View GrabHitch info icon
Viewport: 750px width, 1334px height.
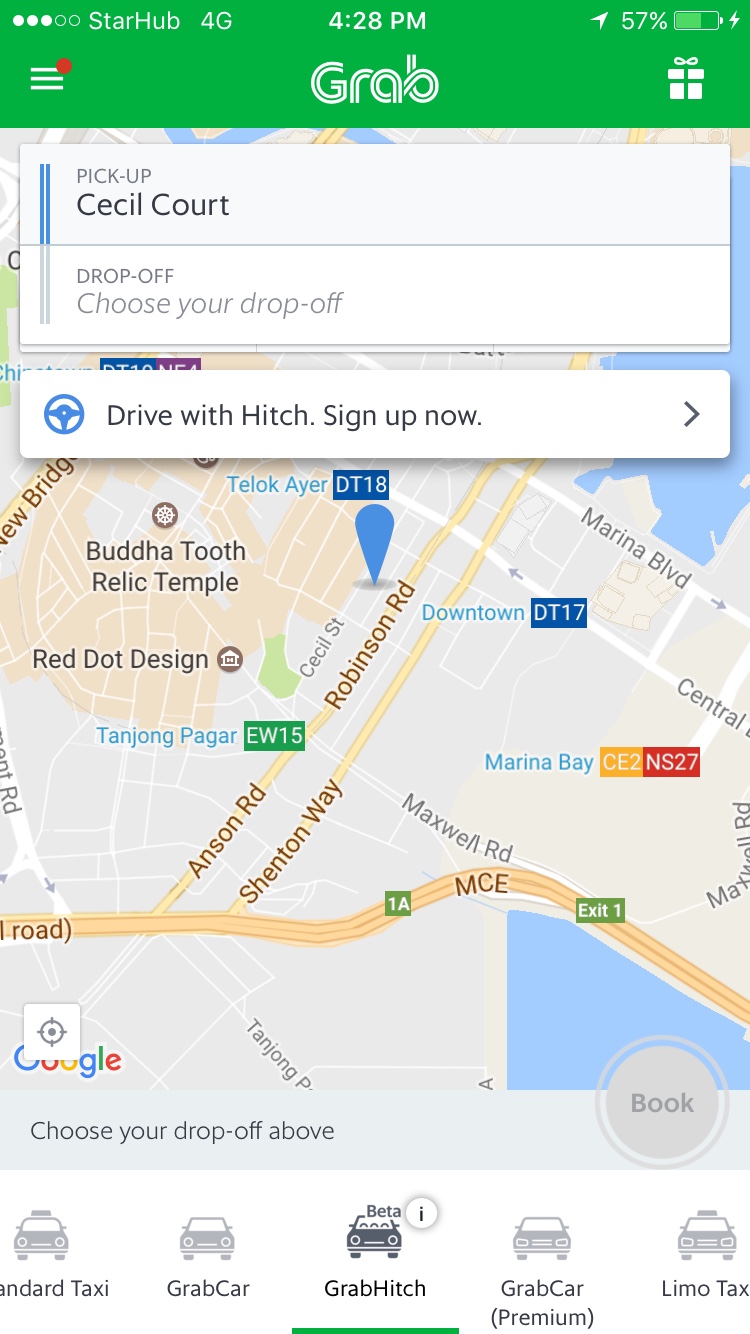[x=422, y=1214]
